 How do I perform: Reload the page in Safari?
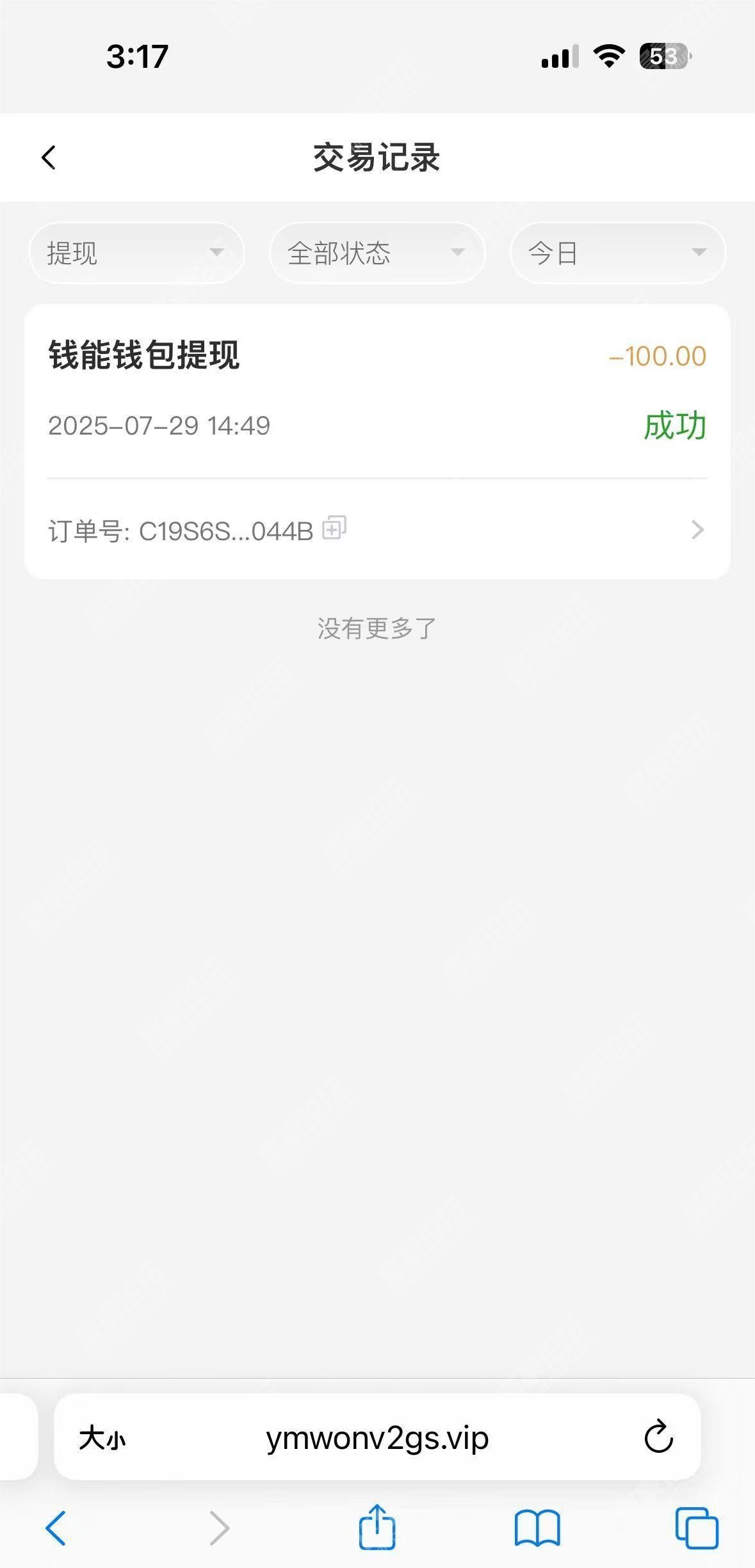coord(658,1437)
